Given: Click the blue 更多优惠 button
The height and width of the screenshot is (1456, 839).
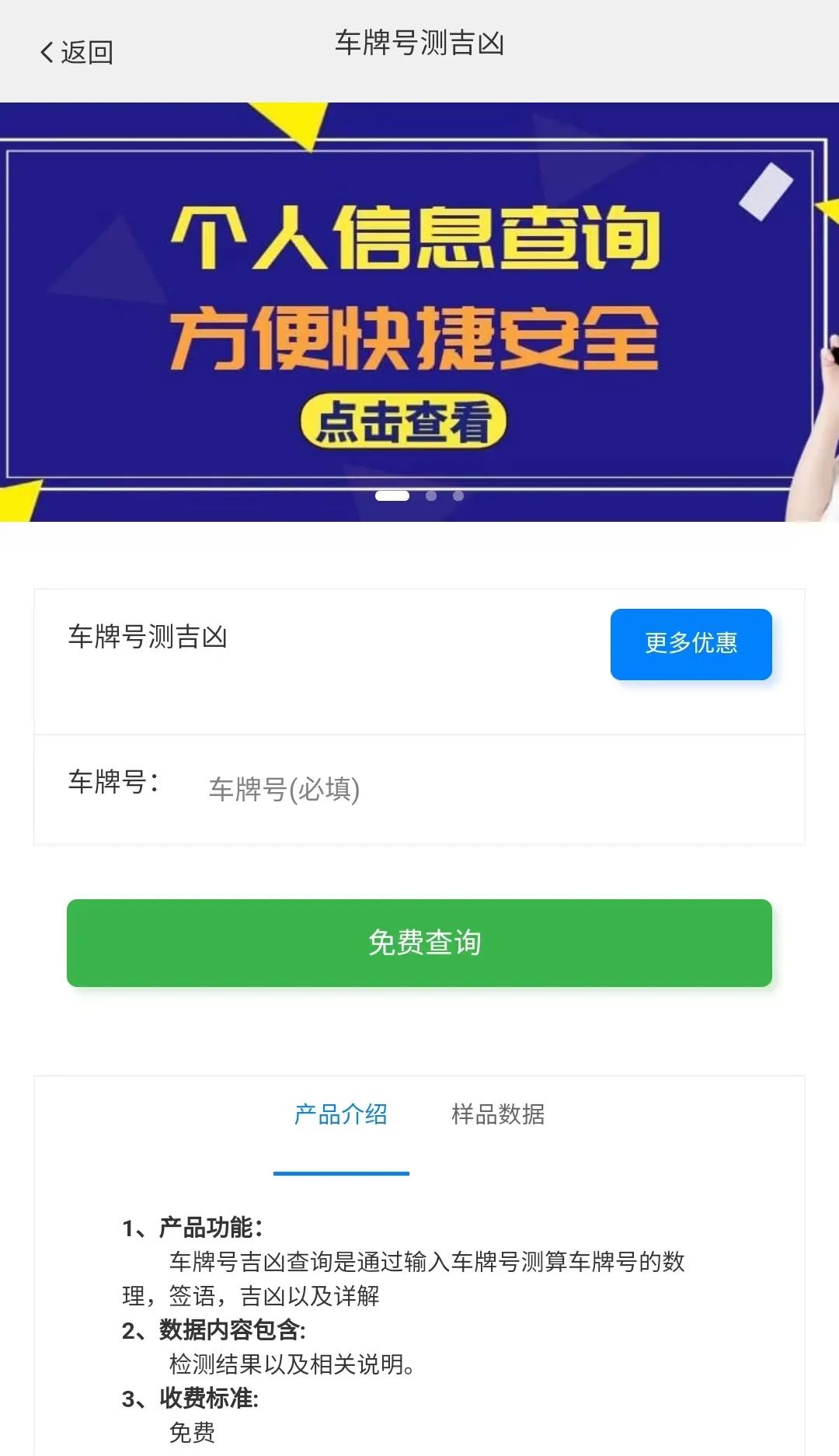Looking at the screenshot, I should pos(690,644).
